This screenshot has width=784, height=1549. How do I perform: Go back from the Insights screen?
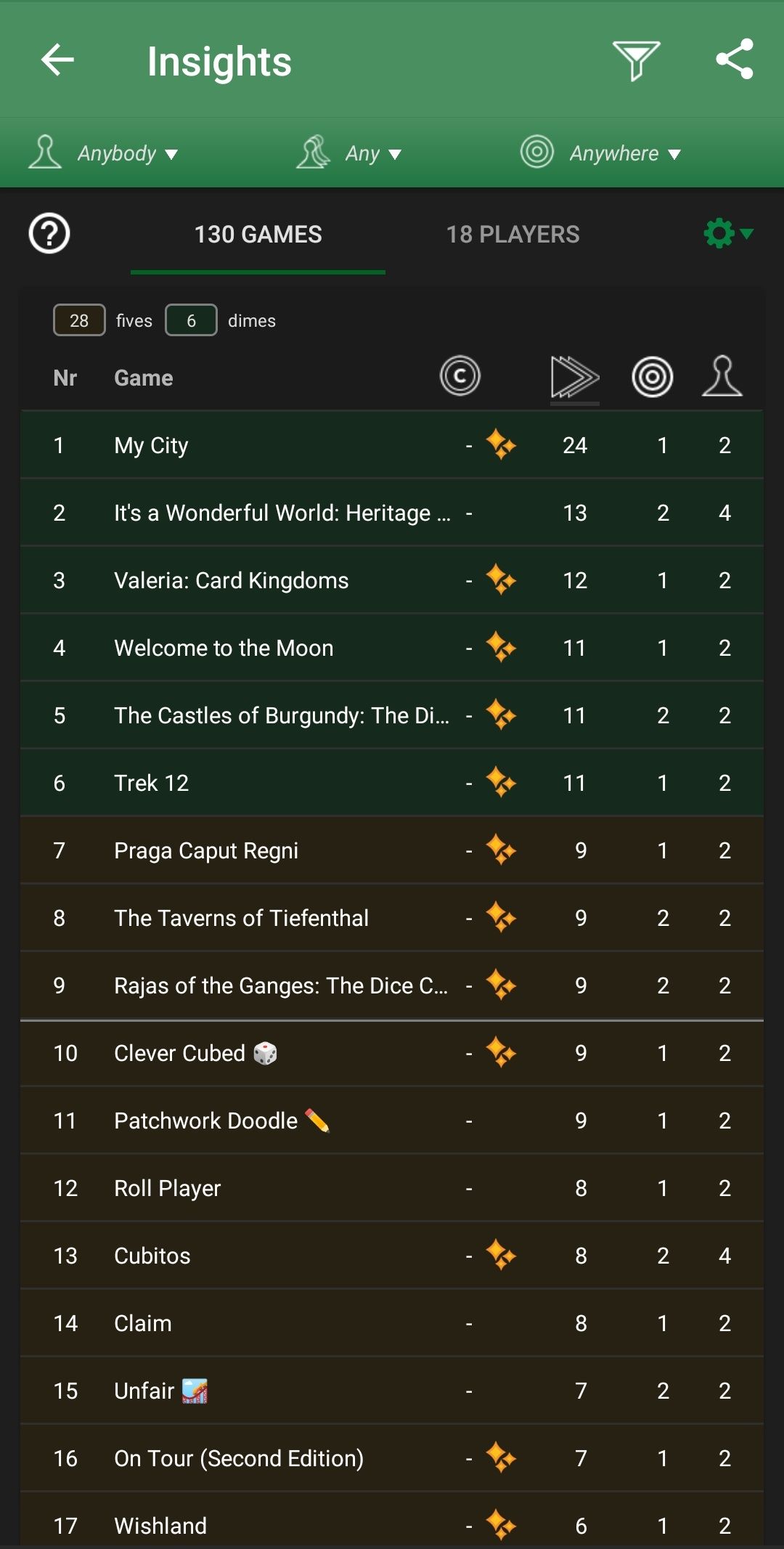tap(58, 60)
